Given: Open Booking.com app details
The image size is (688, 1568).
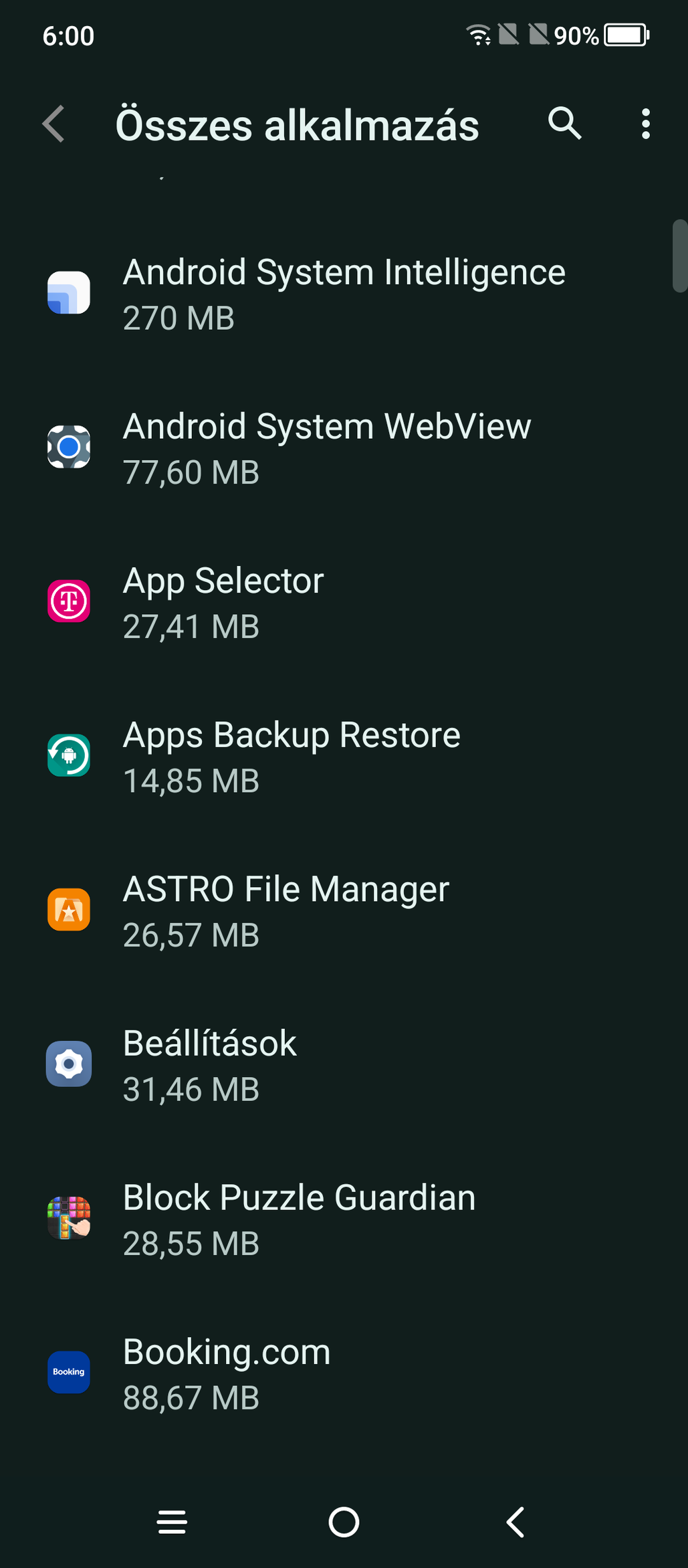Looking at the screenshot, I should tap(344, 1373).
